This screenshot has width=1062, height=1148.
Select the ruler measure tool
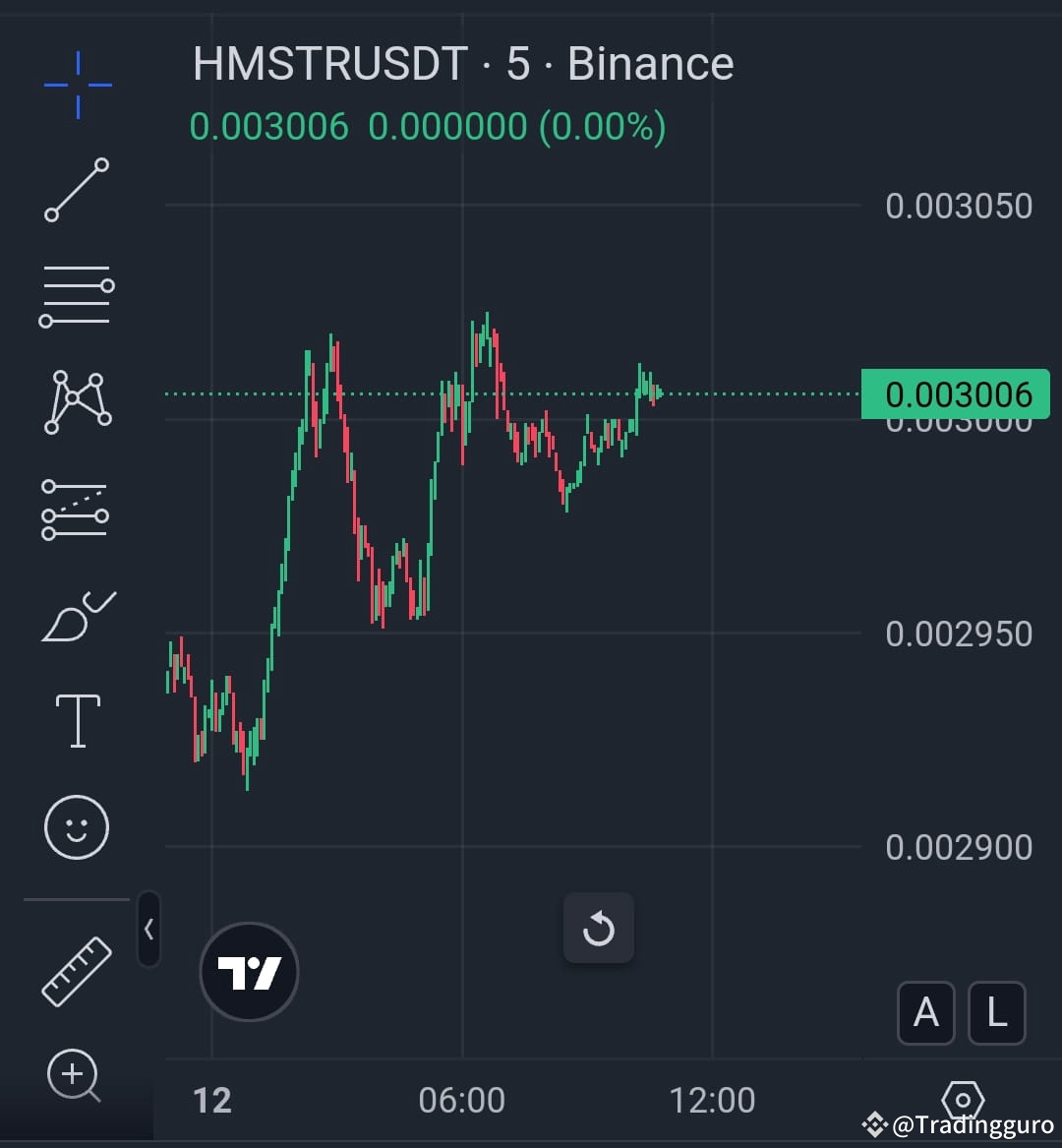76,969
